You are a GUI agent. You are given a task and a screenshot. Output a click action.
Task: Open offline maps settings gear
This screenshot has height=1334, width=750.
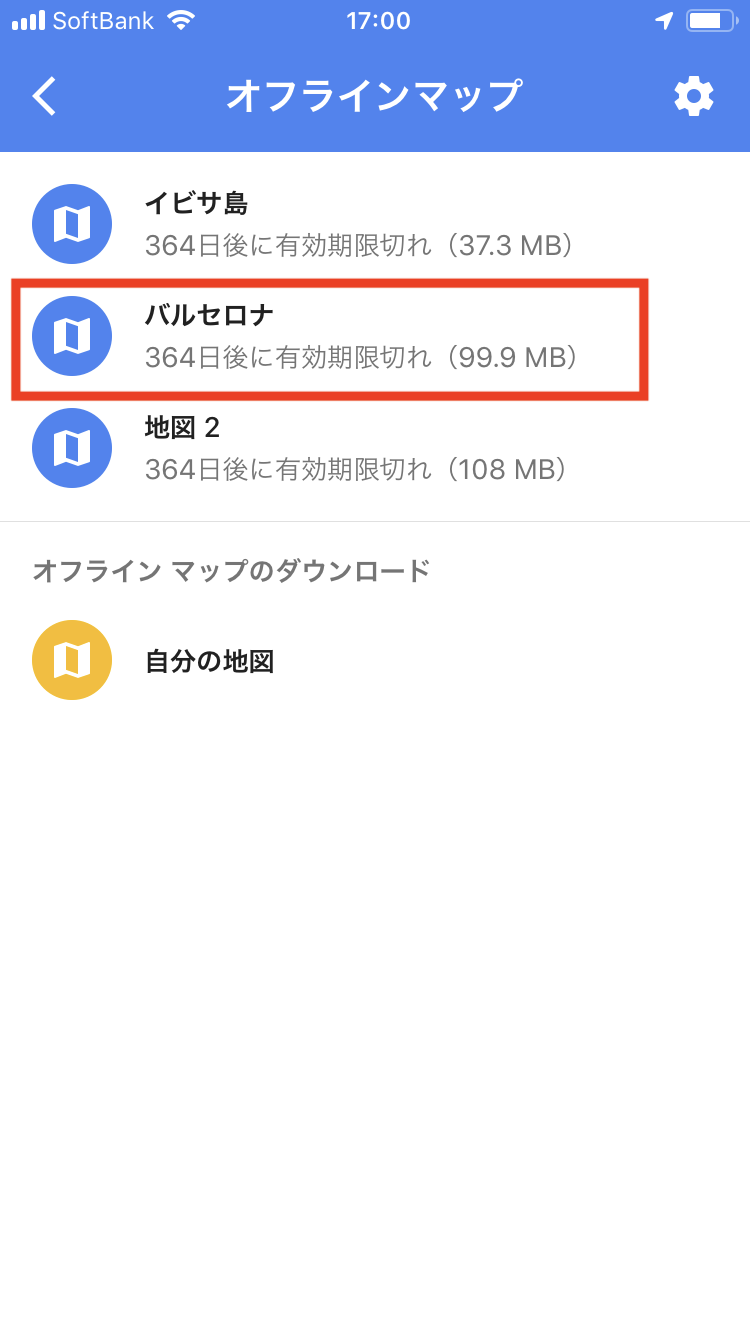point(694,96)
